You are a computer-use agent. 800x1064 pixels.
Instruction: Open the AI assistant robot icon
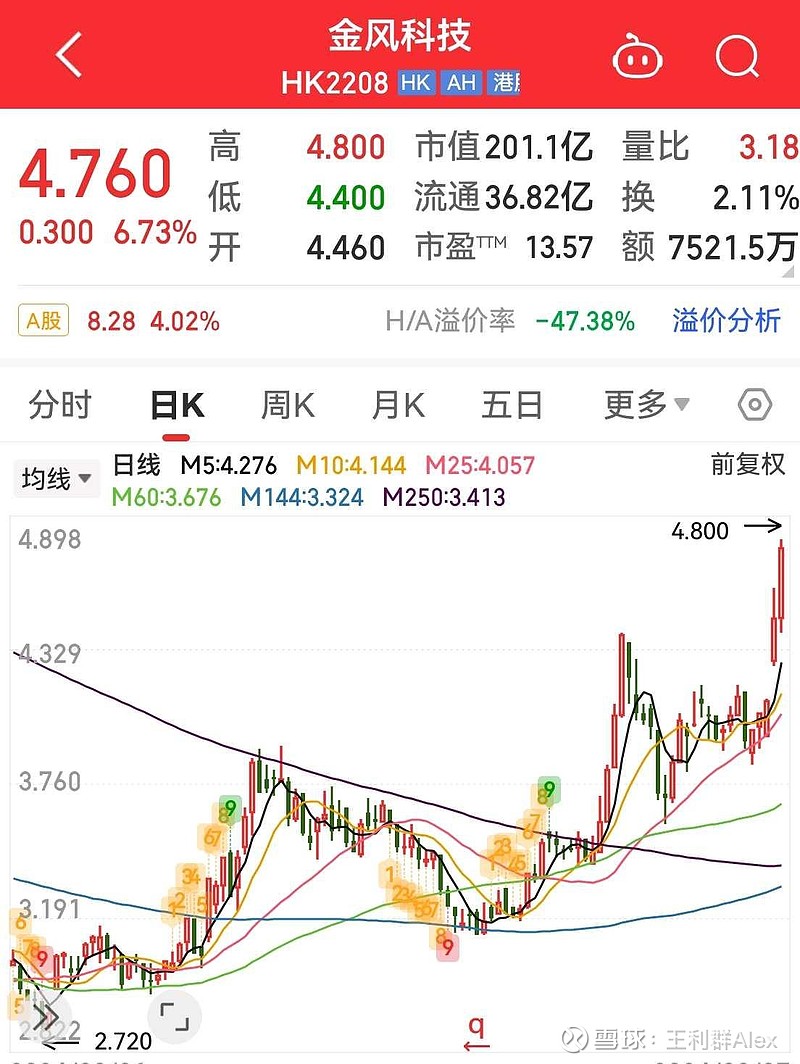(x=637, y=57)
